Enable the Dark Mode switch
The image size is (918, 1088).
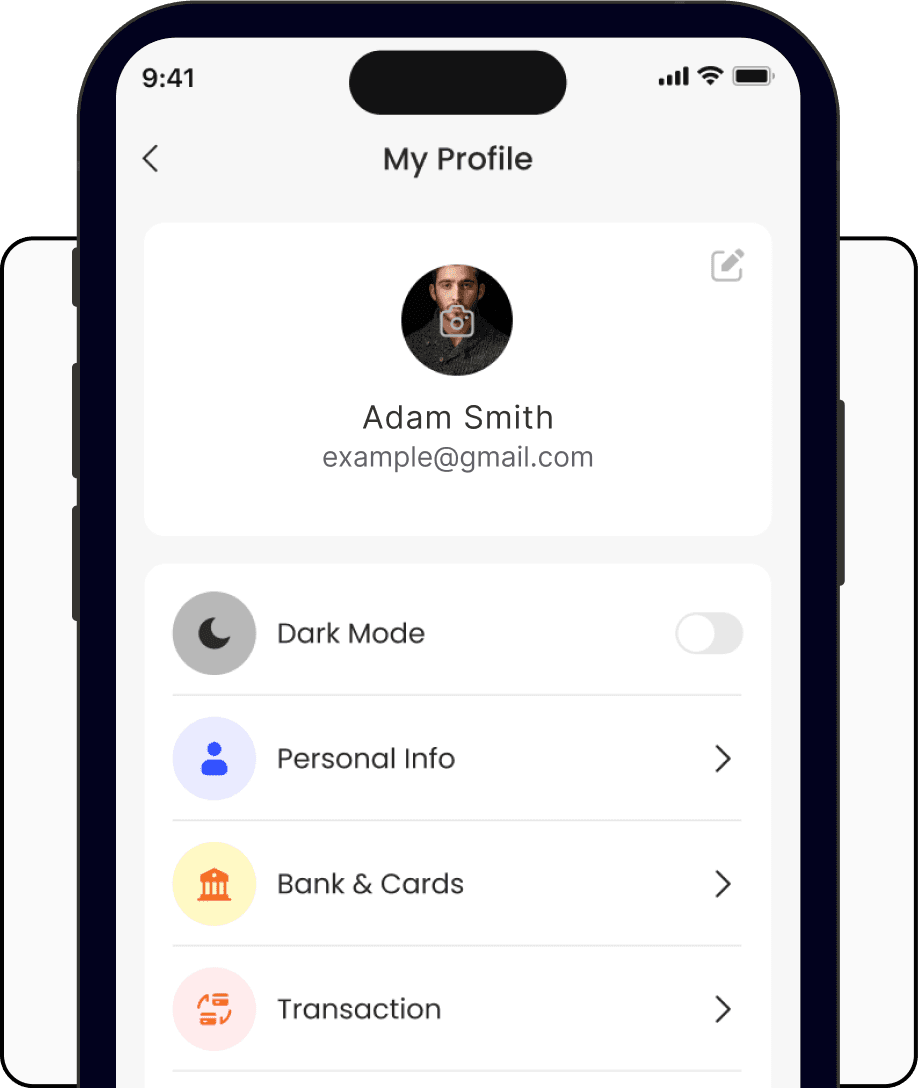709,634
